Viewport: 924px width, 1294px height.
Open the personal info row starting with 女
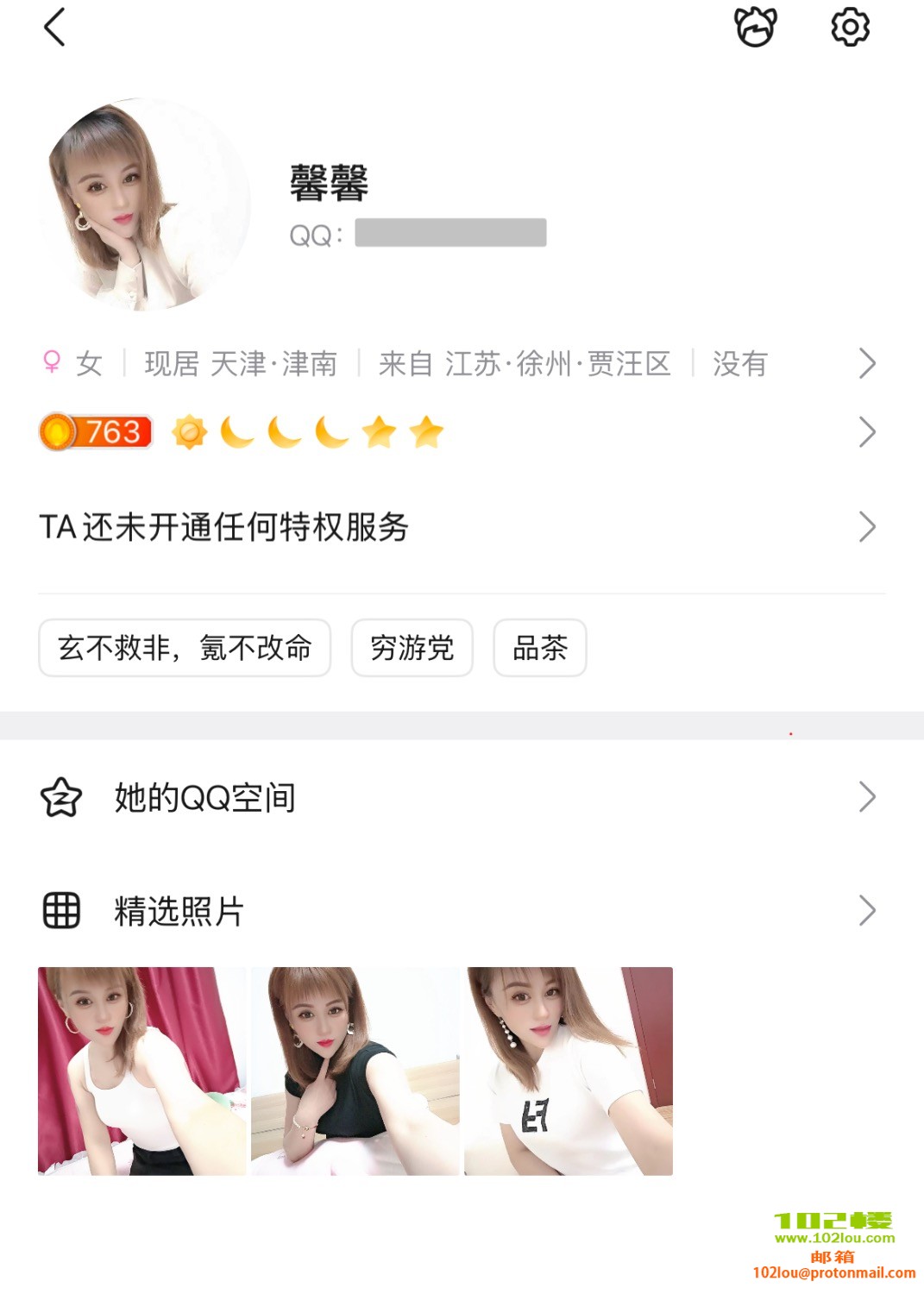[x=457, y=363]
